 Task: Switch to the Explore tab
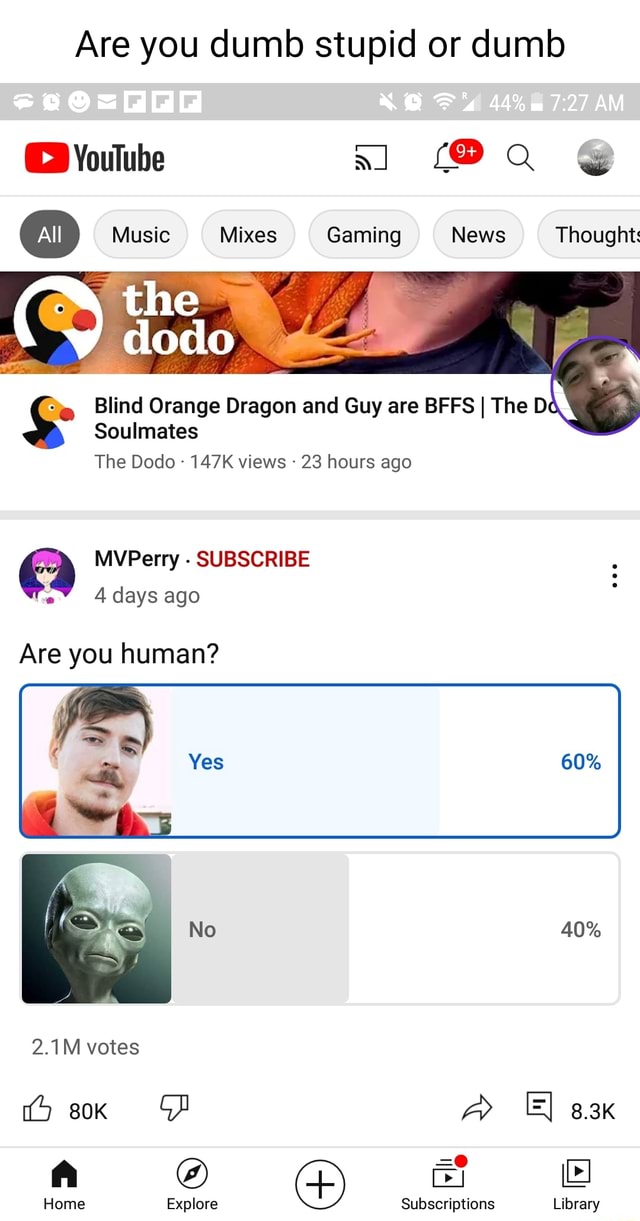(191, 1184)
